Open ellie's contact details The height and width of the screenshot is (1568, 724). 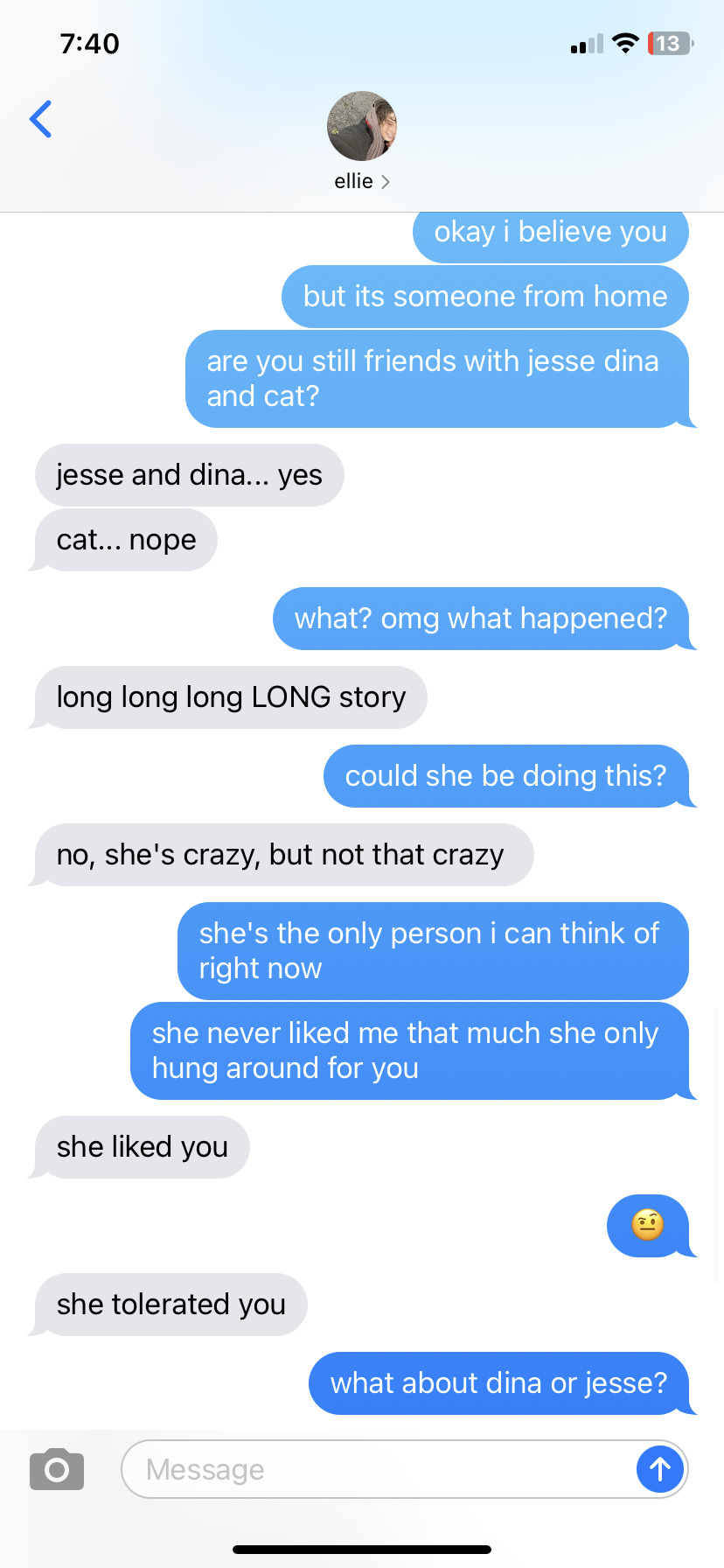(x=361, y=141)
